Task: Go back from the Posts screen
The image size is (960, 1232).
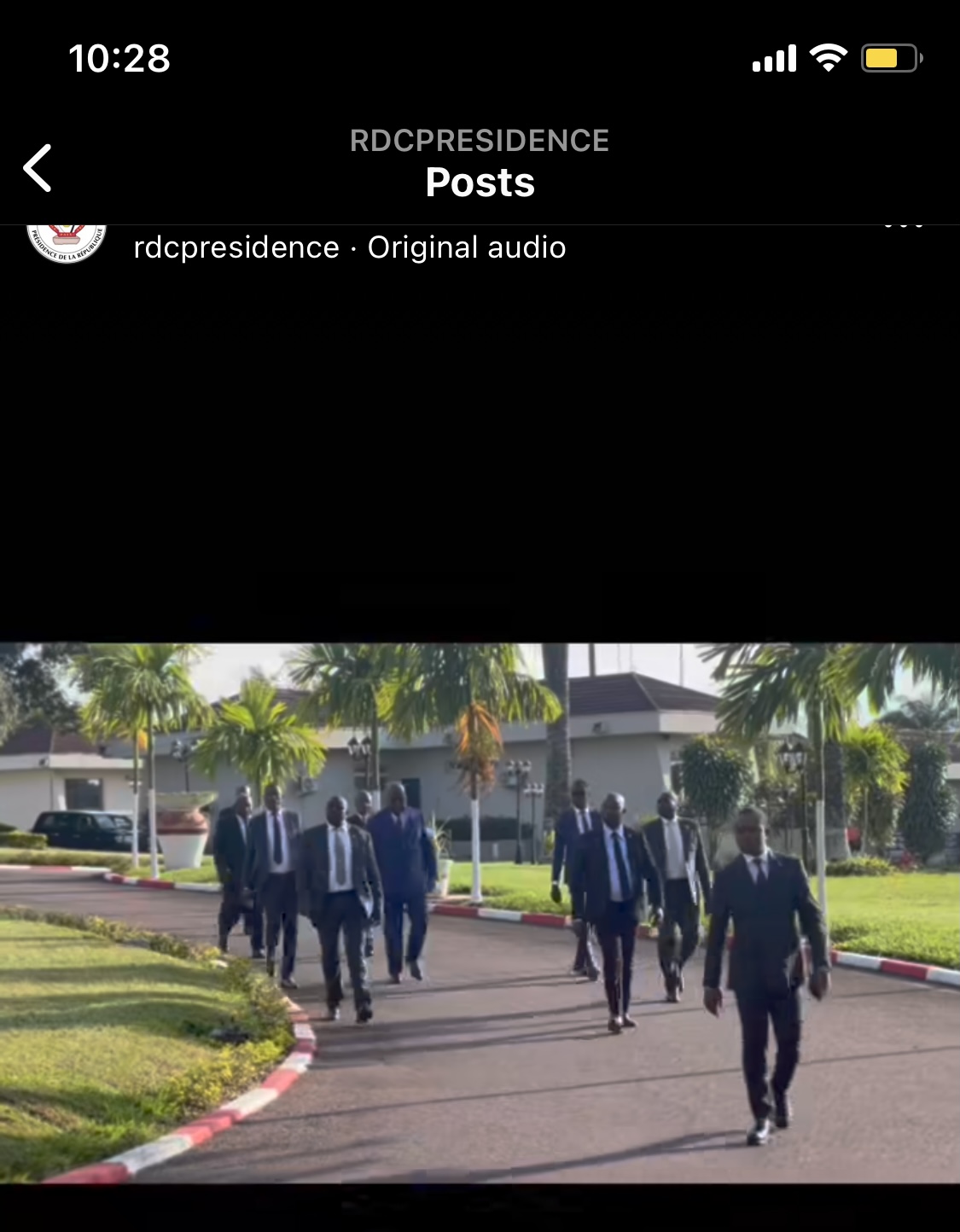Action: [x=38, y=167]
